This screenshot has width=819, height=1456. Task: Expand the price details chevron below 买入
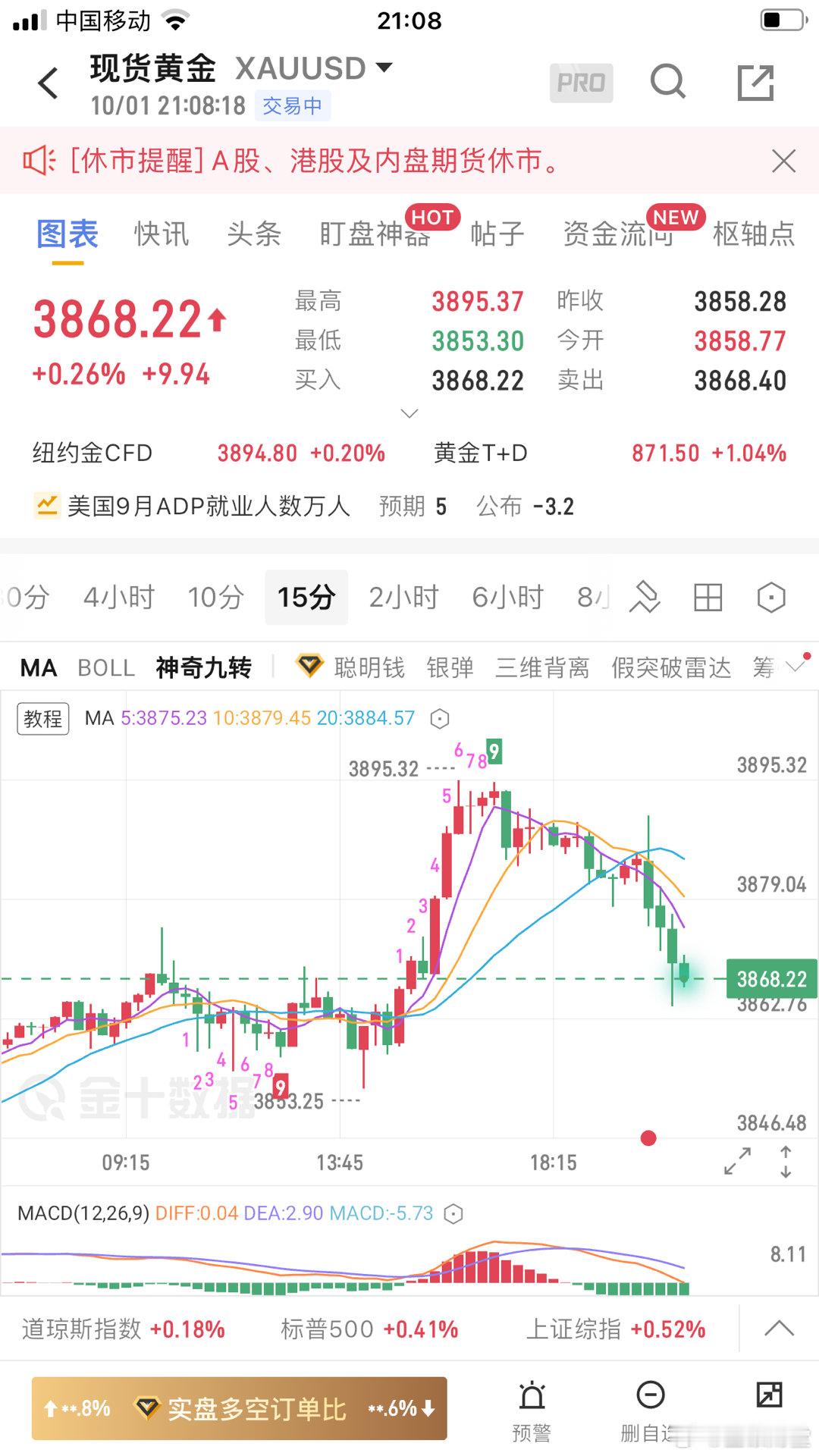[409, 412]
